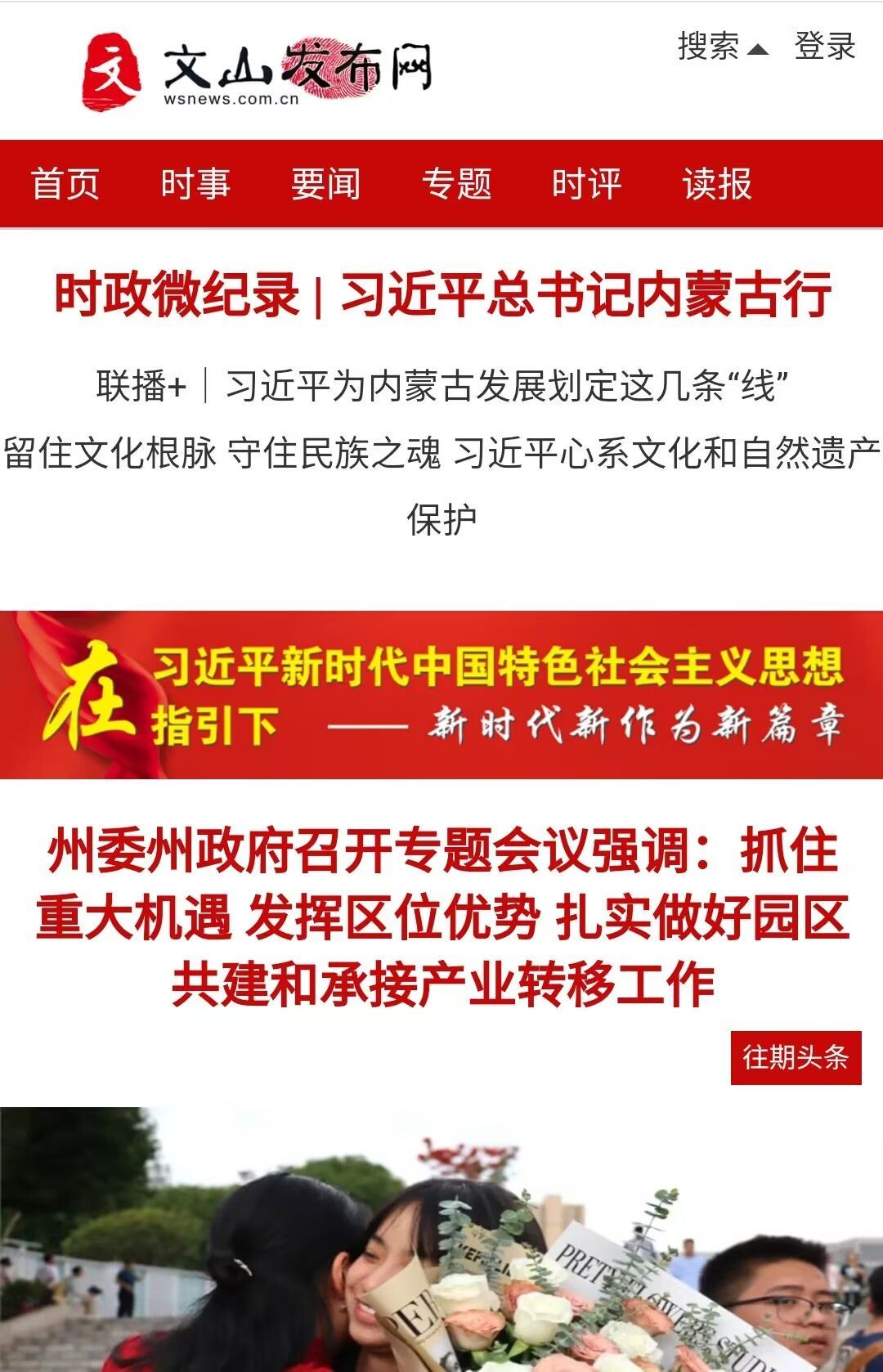Open the 要闻 section
The height and width of the screenshot is (1372, 883).
coord(326,183)
